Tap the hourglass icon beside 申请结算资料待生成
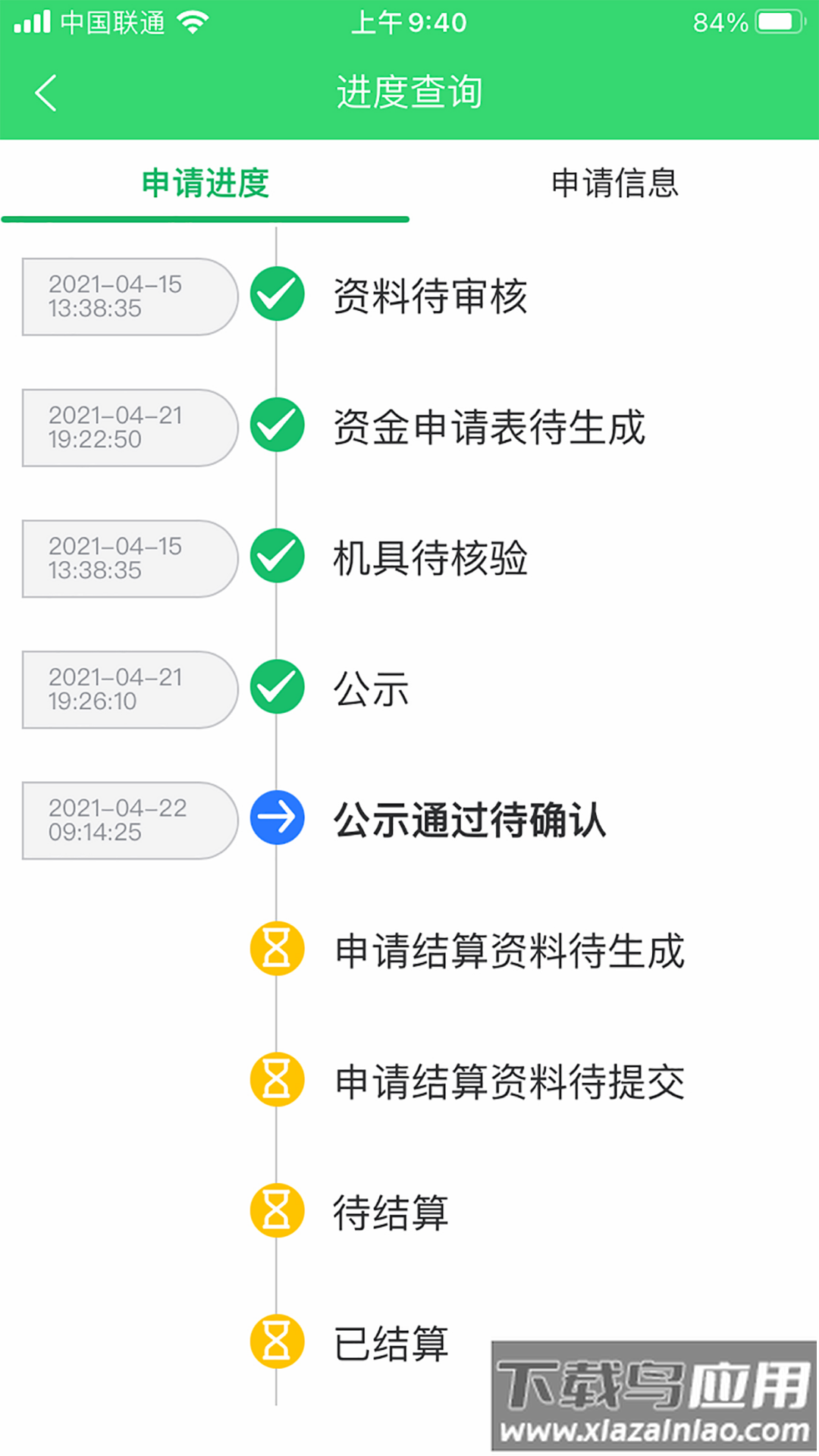 pos(277,948)
